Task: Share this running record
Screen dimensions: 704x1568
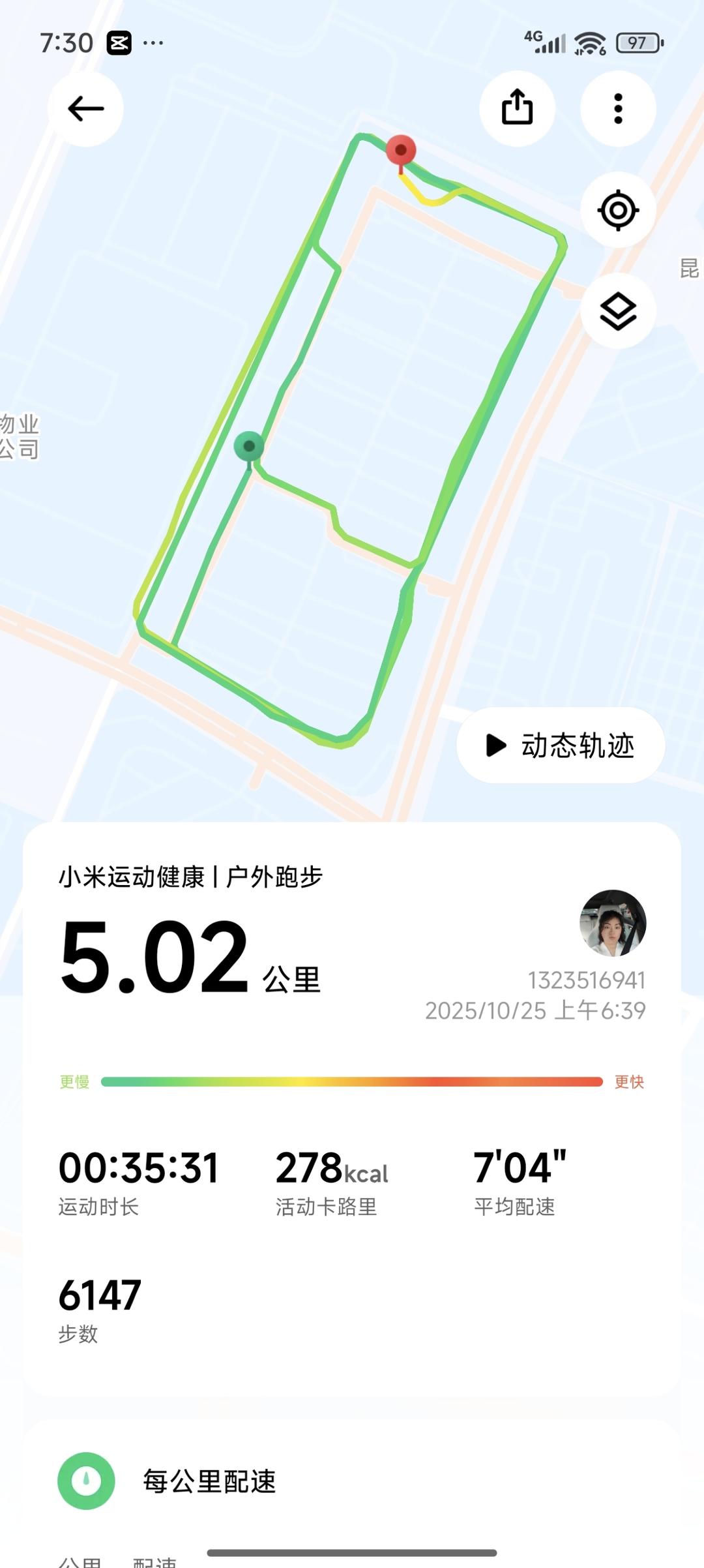Action: pos(517,108)
